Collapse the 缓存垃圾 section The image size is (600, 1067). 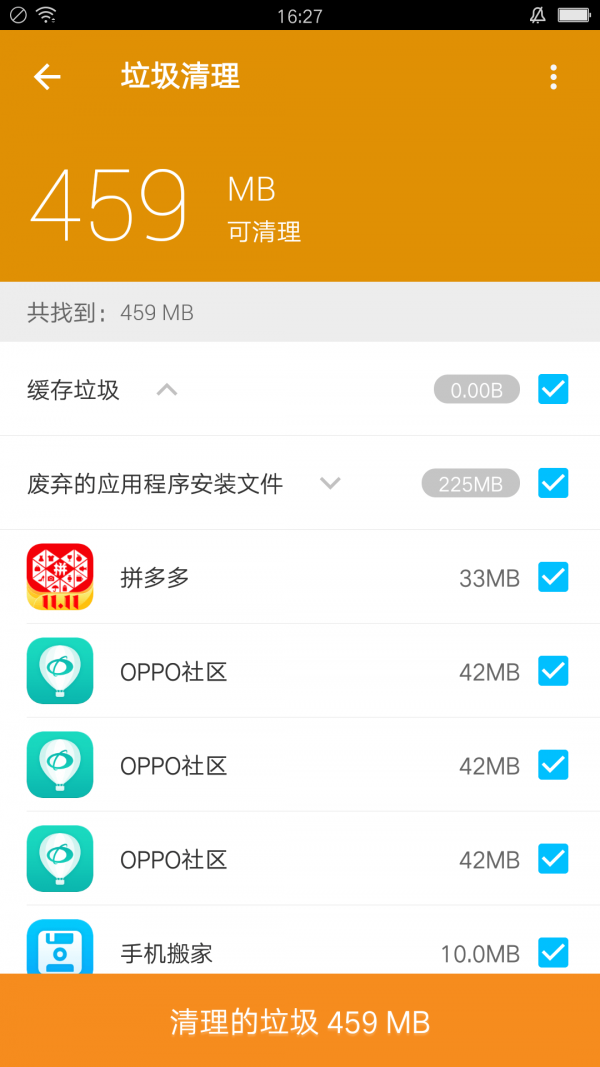point(167,390)
